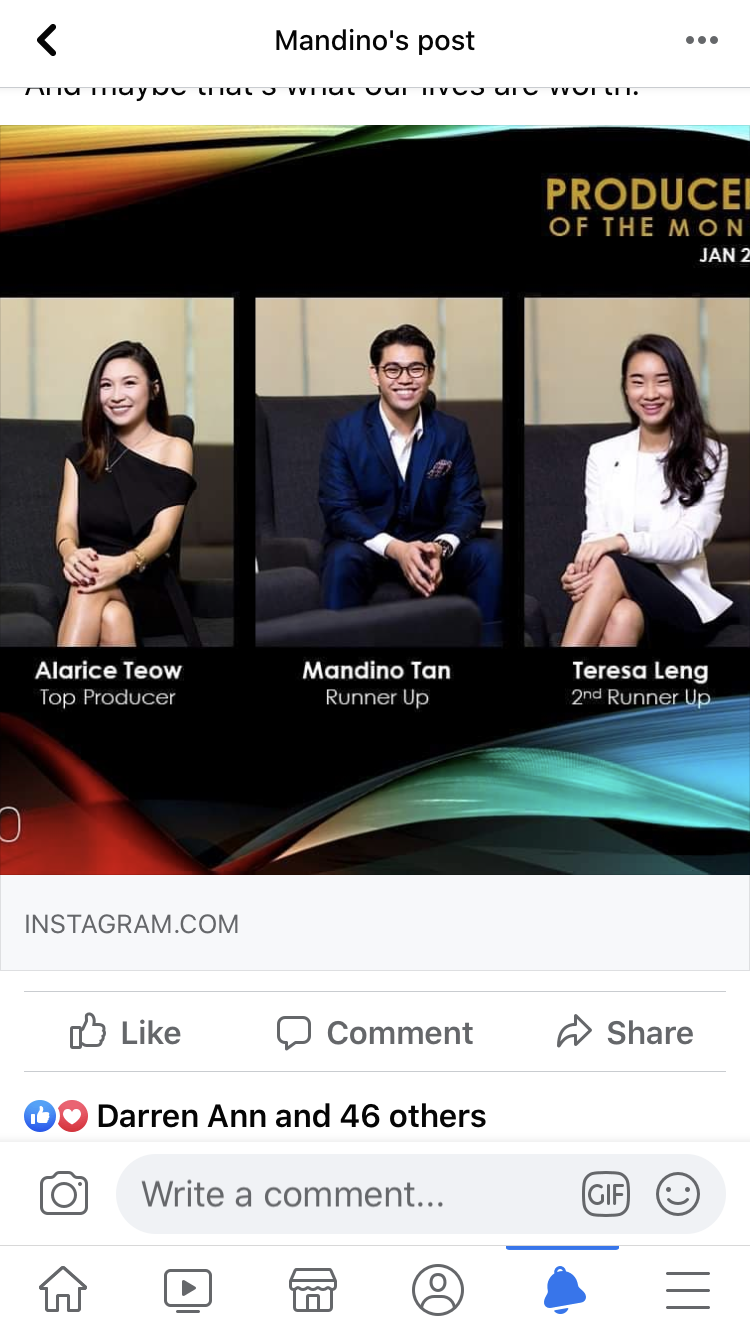Go to the Profile tab
Image resolution: width=750 pixels, height=1334 pixels.
click(x=438, y=1290)
